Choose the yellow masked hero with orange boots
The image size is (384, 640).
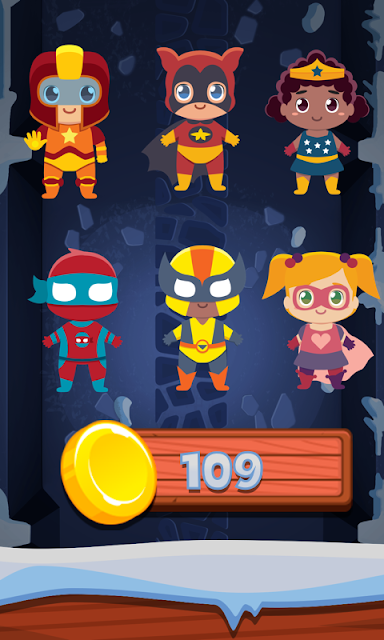pos(202,318)
